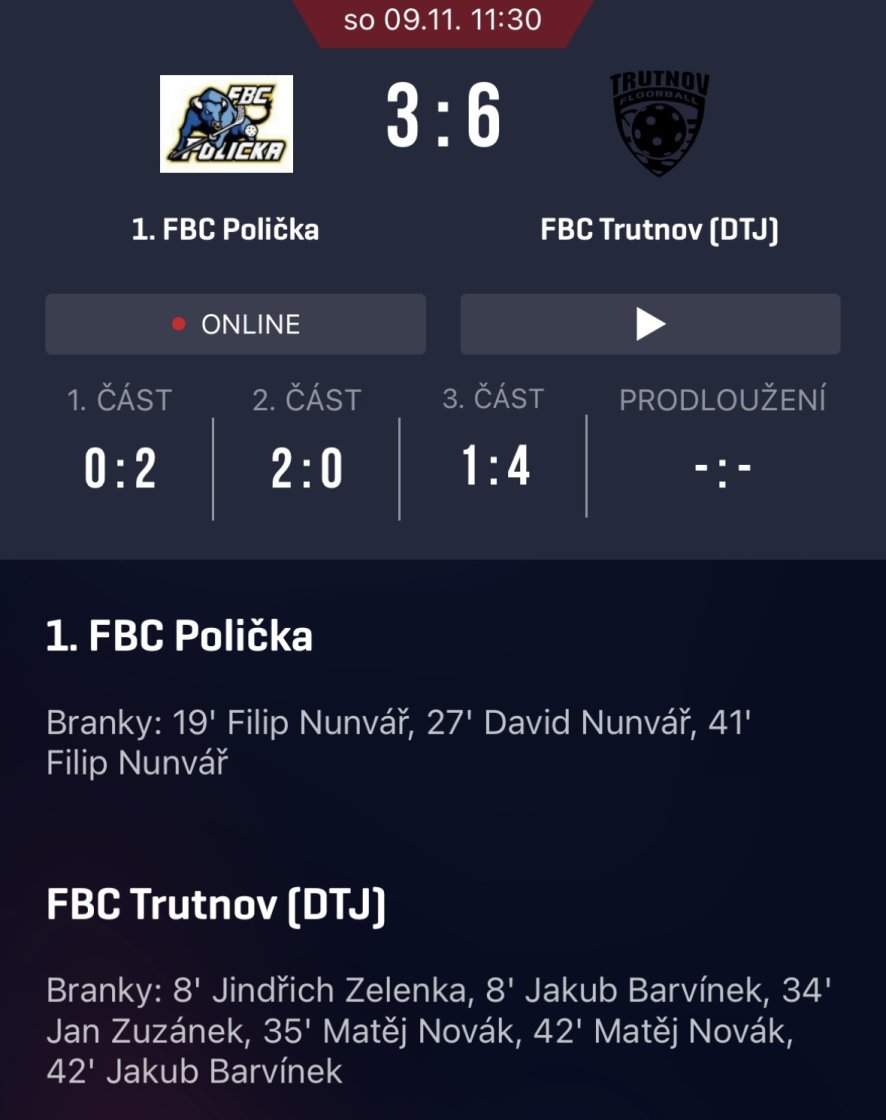This screenshot has width=886, height=1120.
Task: Play the match video recording
Action: (x=650, y=324)
